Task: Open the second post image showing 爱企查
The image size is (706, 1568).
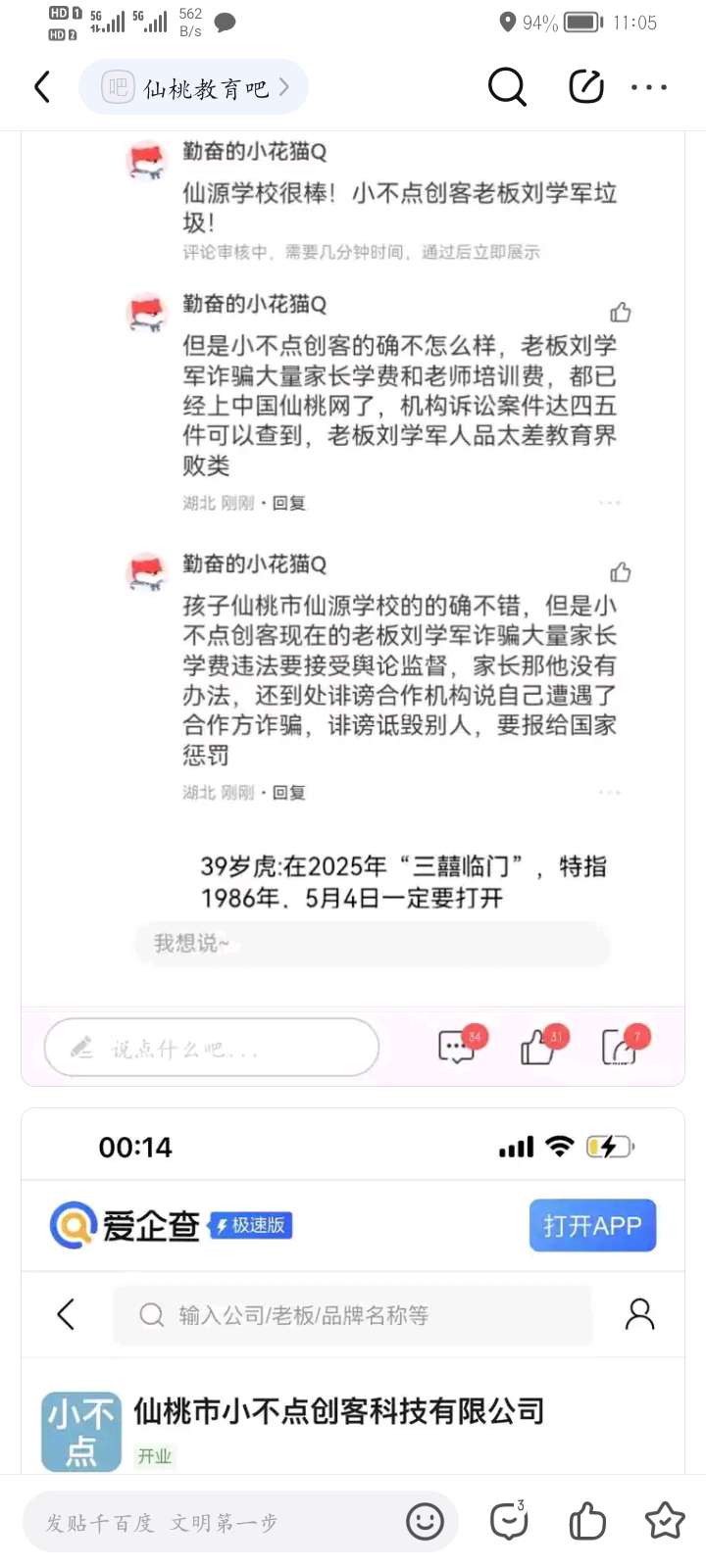Action: click(x=353, y=1294)
